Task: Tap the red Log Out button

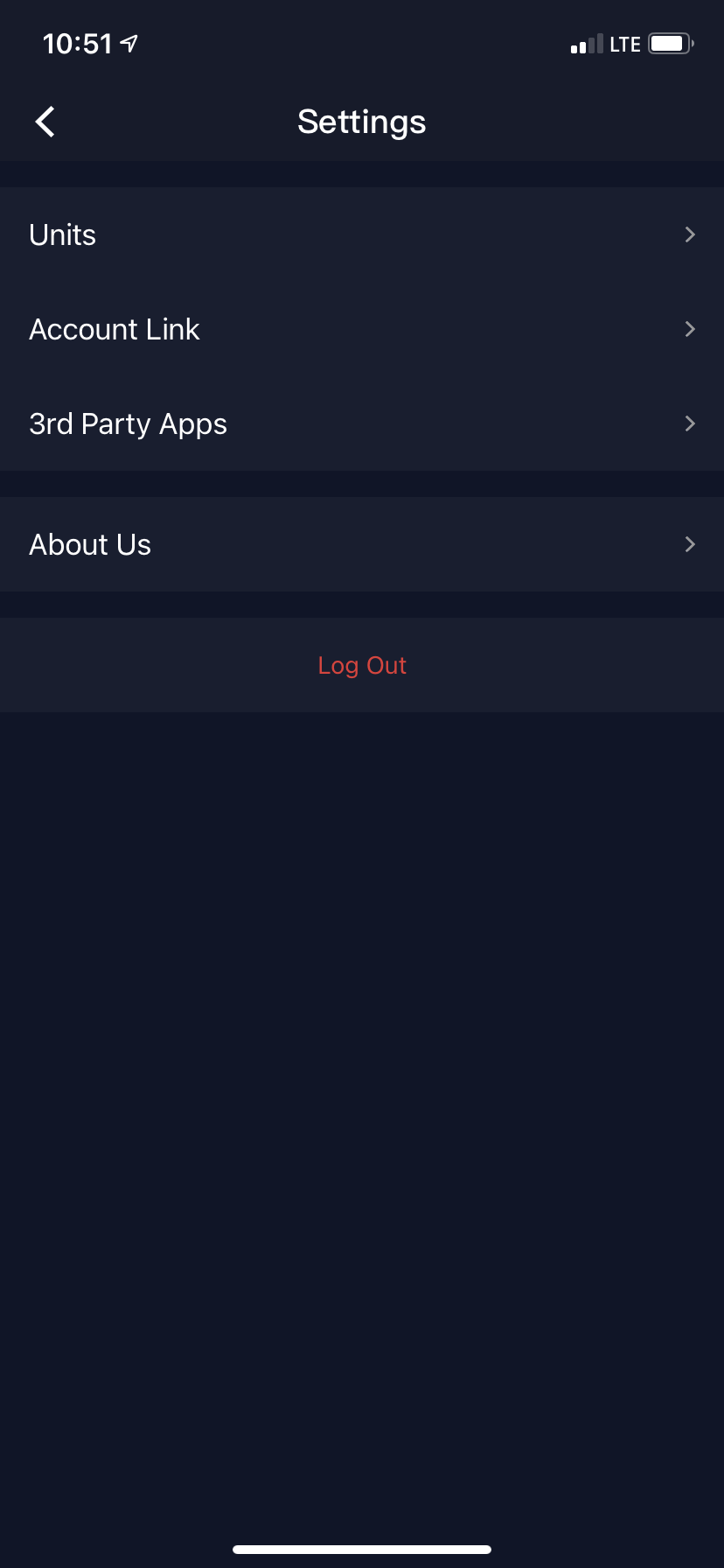Action: tap(362, 665)
